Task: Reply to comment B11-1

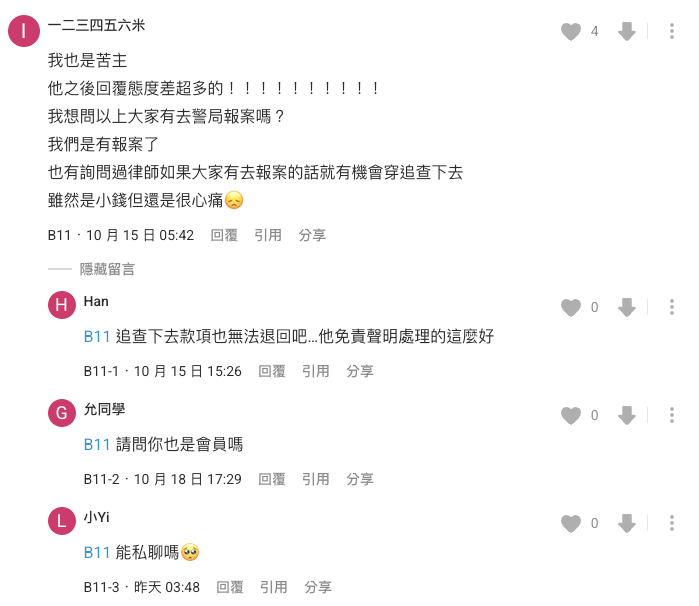Action: click(x=272, y=371)
